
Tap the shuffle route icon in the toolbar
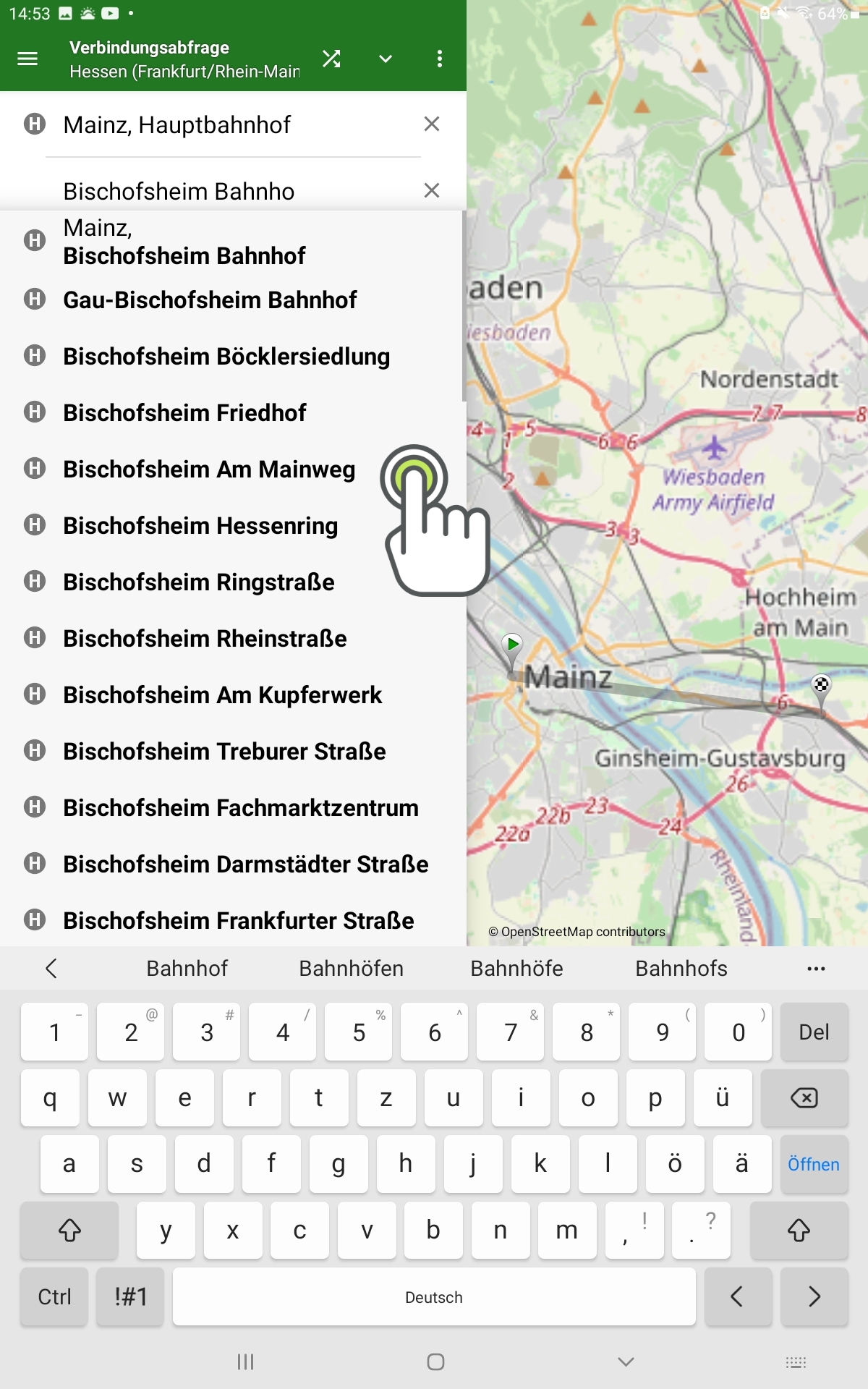pyautogui.click(x=332, y=59)
